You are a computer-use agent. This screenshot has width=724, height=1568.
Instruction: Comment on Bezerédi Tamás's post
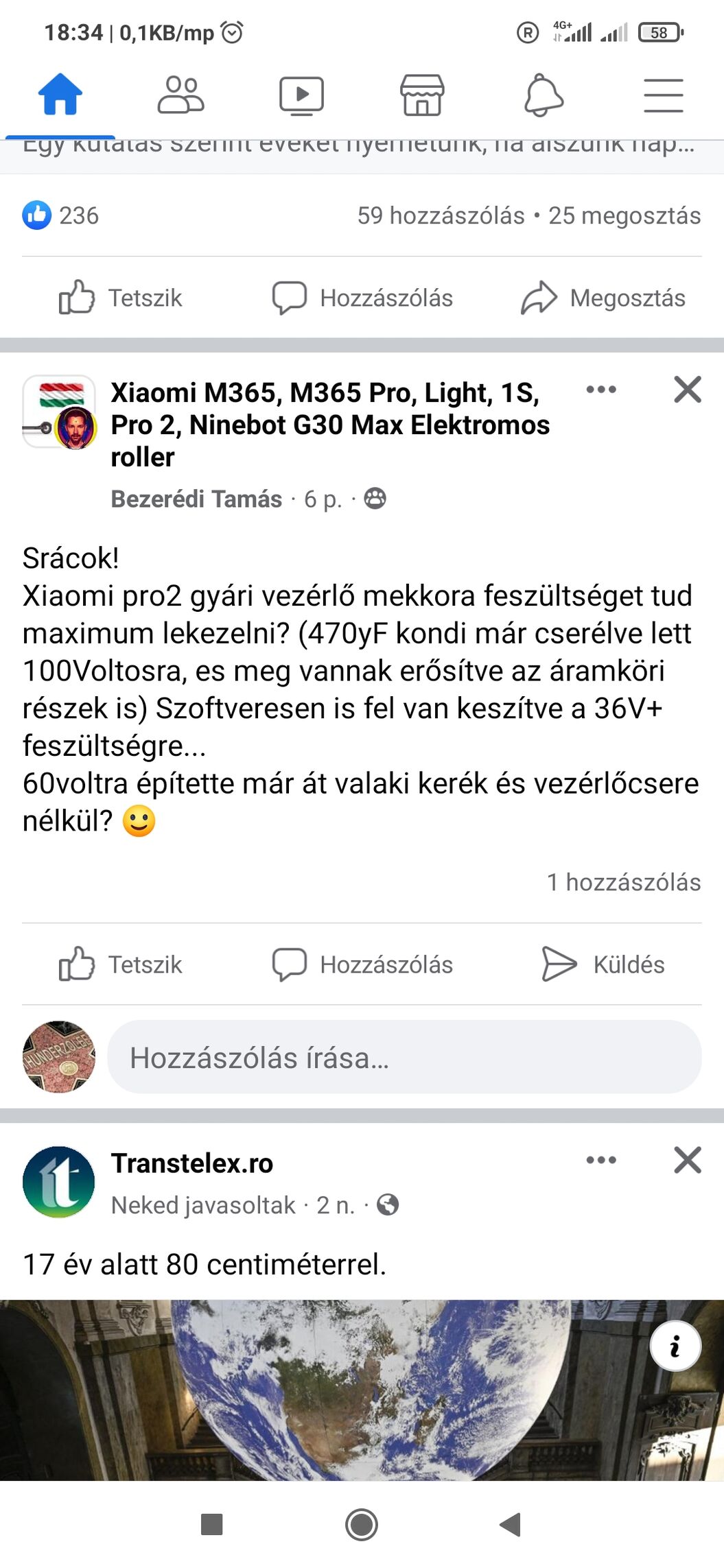coord(362,964)
